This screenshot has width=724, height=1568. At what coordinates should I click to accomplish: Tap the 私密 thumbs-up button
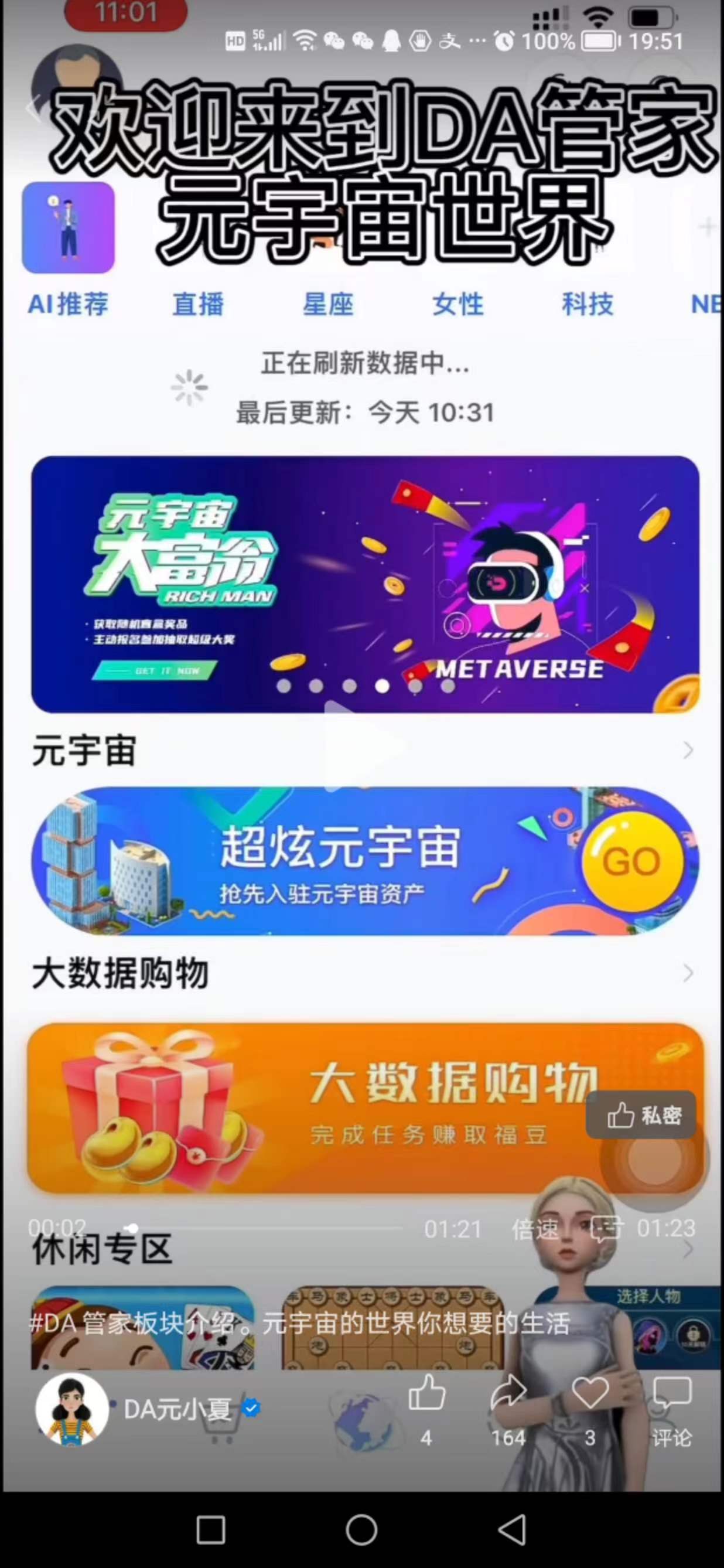[x=641, y=1114]
